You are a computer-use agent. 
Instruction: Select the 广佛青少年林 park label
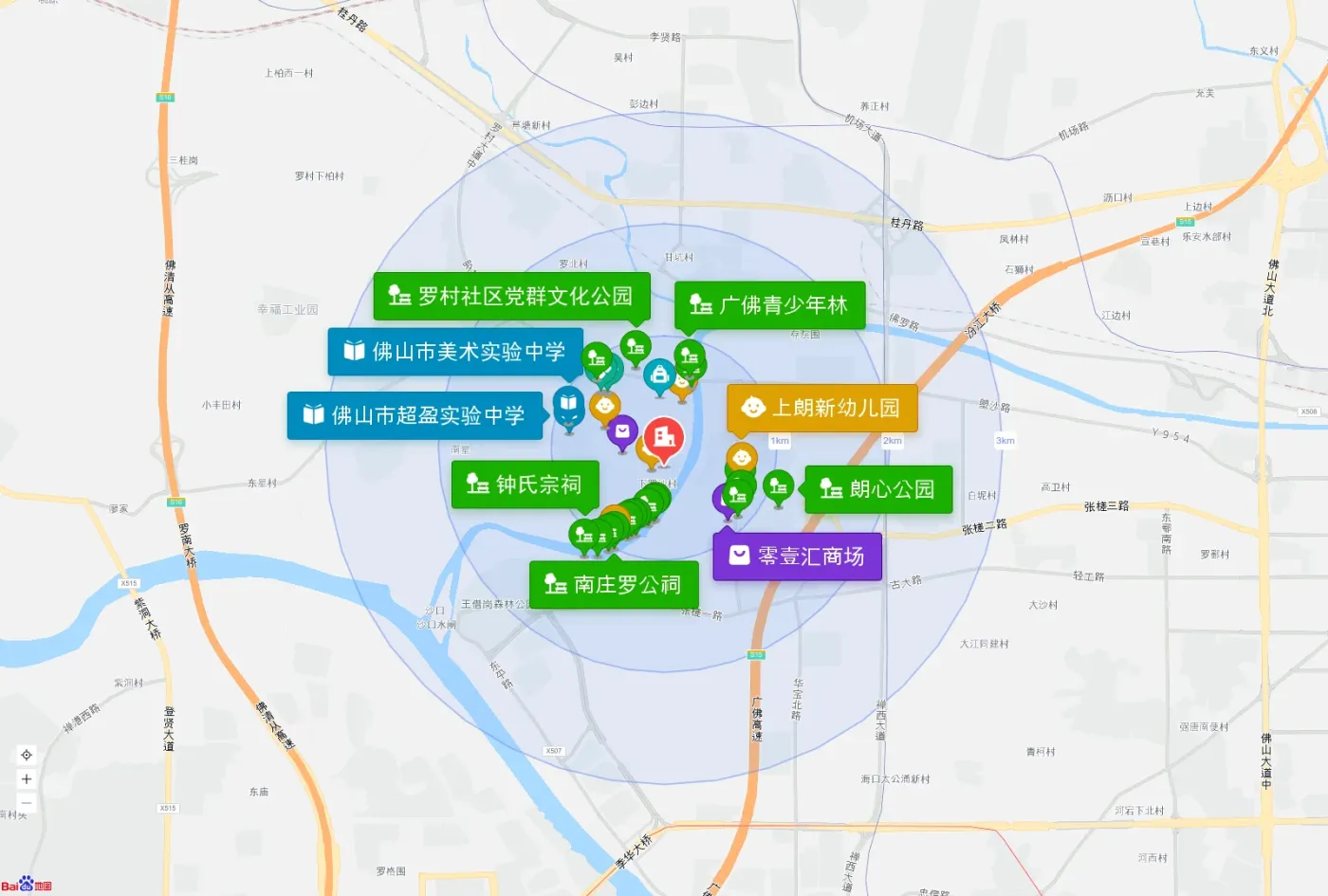[769, 305]
